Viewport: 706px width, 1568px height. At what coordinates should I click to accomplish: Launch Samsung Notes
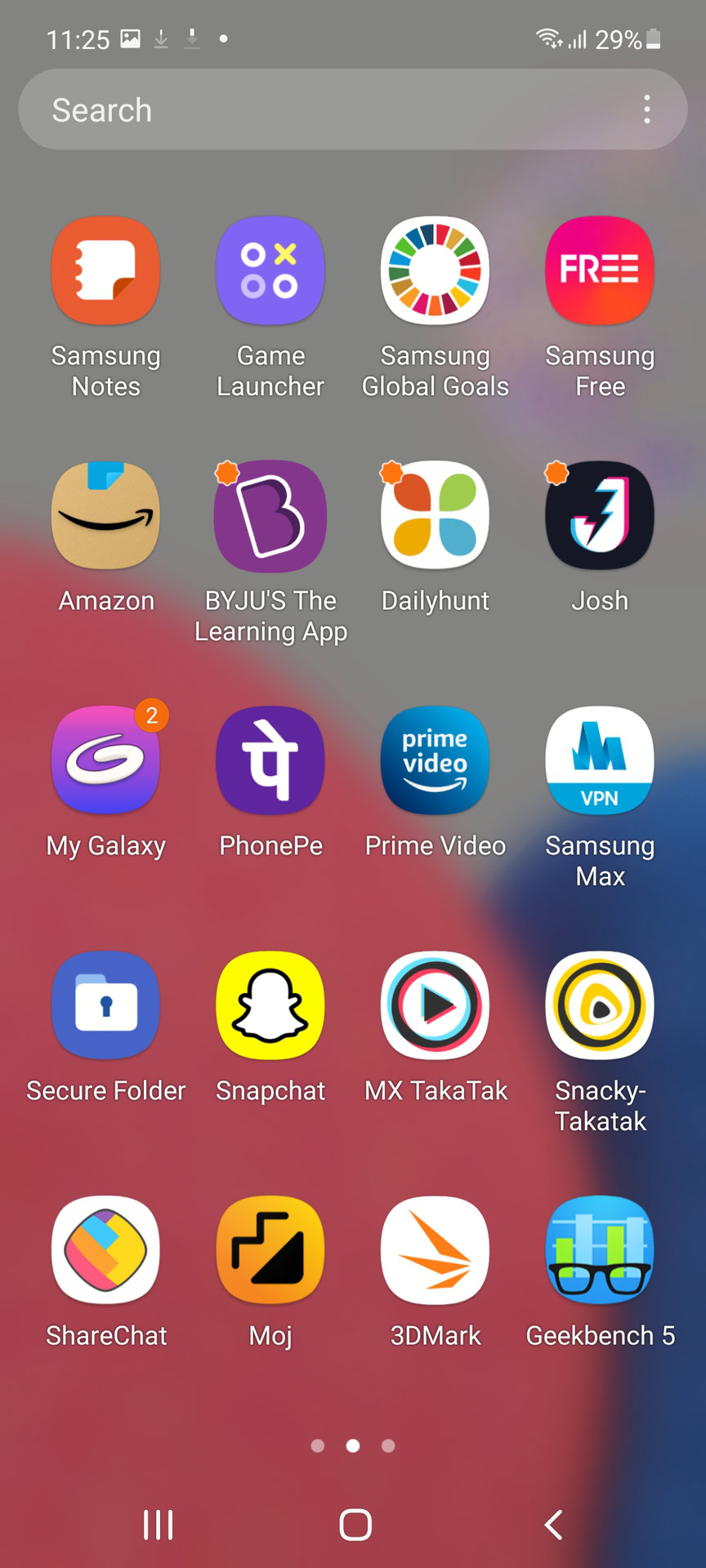coord(106,270)
